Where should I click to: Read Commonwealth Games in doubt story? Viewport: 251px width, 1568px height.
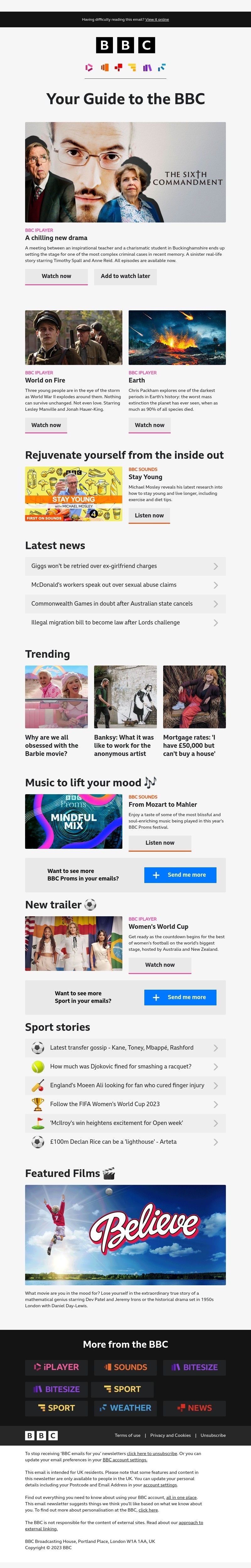click(125, 604)
